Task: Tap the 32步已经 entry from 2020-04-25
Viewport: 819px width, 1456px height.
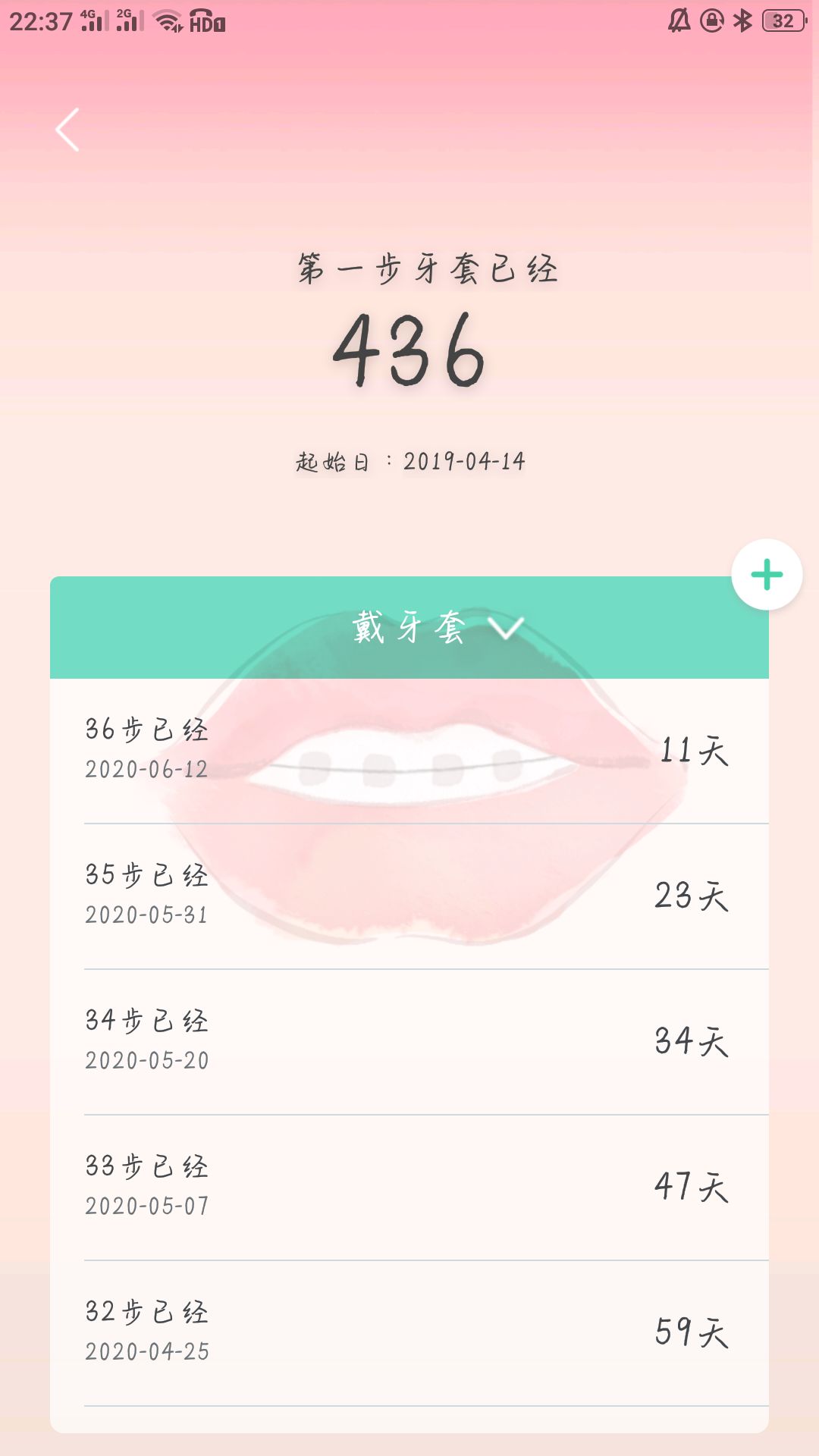Action: point(409,1332)
